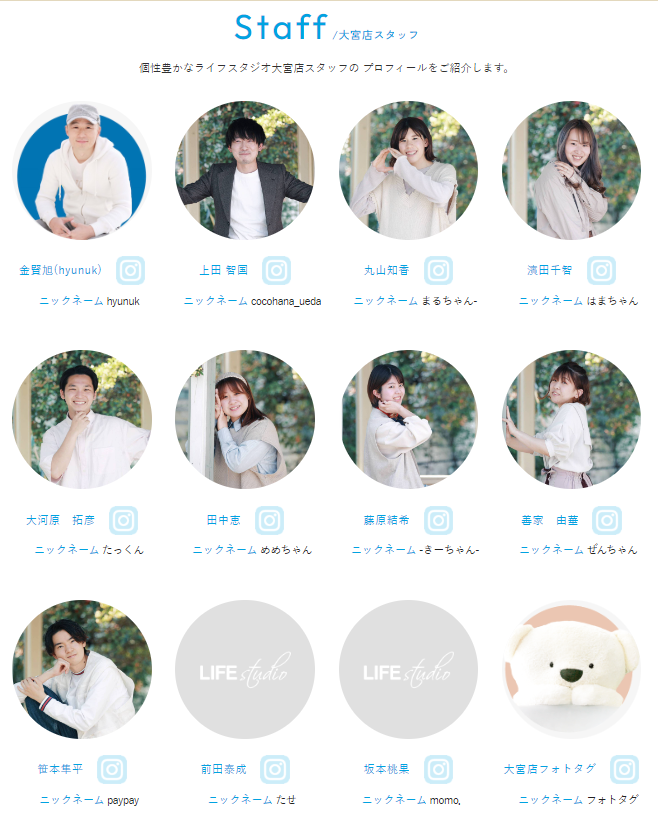Open Instagram icon next to 坂本桃果

[438, 769]
